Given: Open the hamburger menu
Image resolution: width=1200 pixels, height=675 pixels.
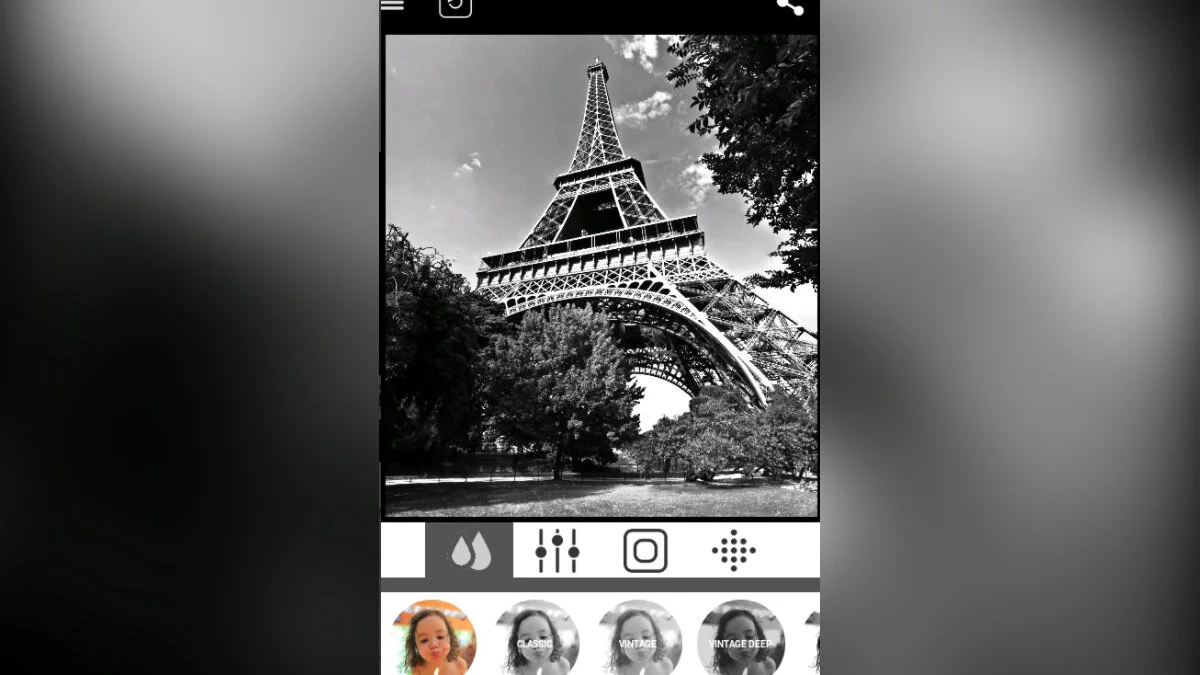Looking at the screenshot, I should click(393, 5).
